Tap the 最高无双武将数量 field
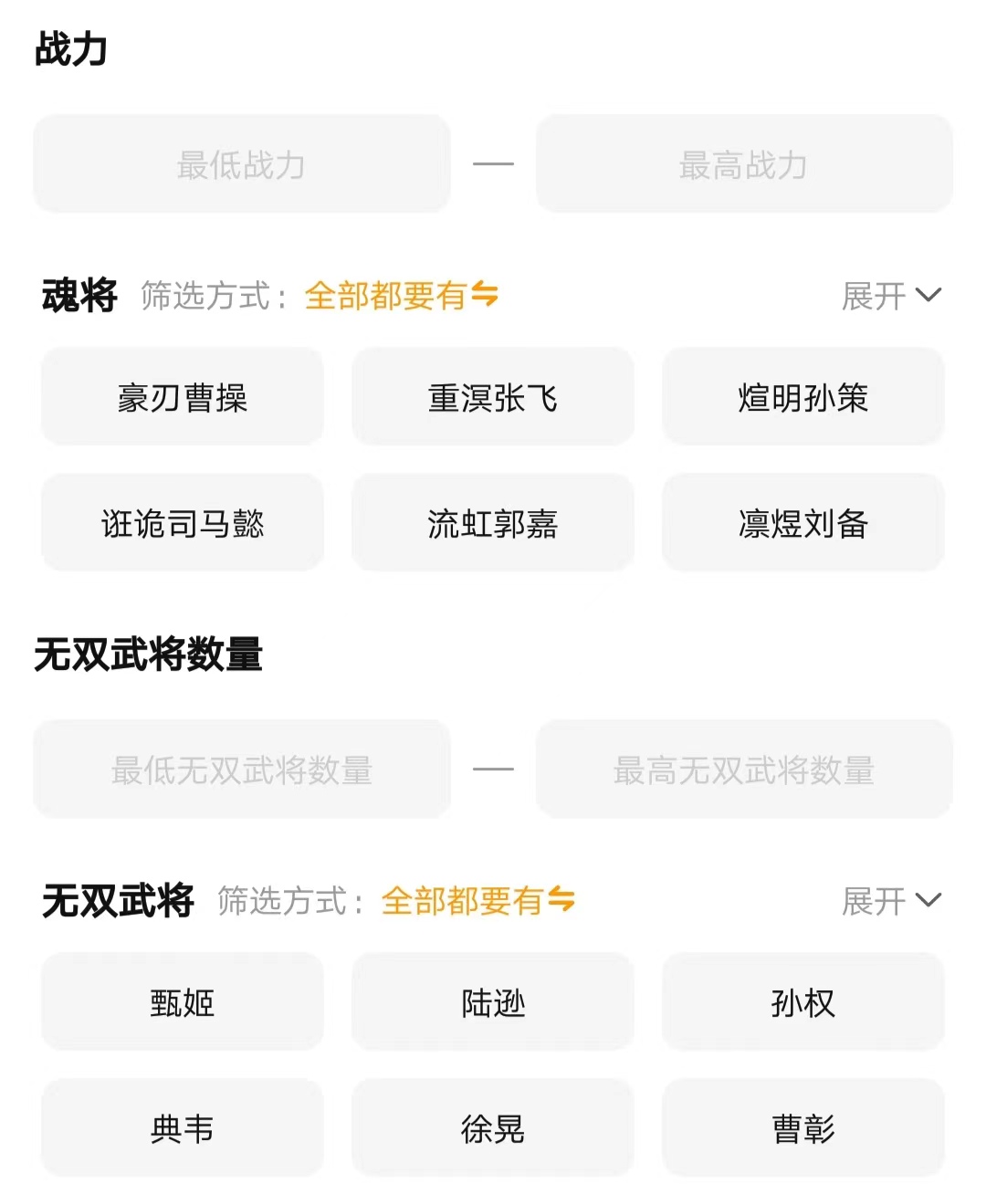 click(x=743, y=770)
